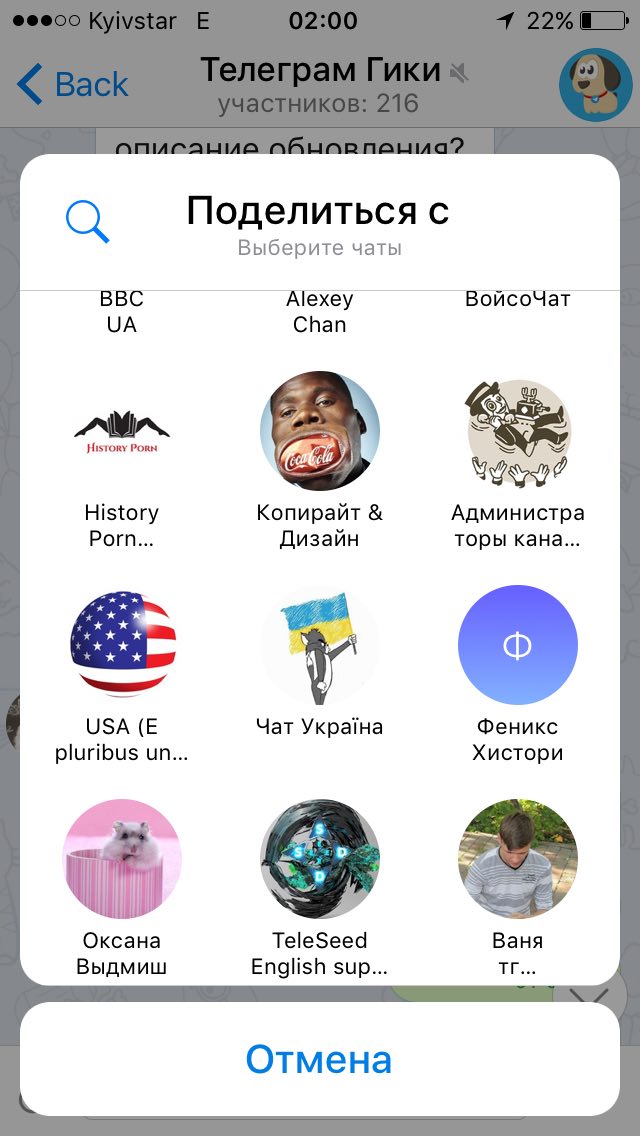Share with Чат Україна
Image resolution: width=640 pixels, height=1136 pixels.
320,645
